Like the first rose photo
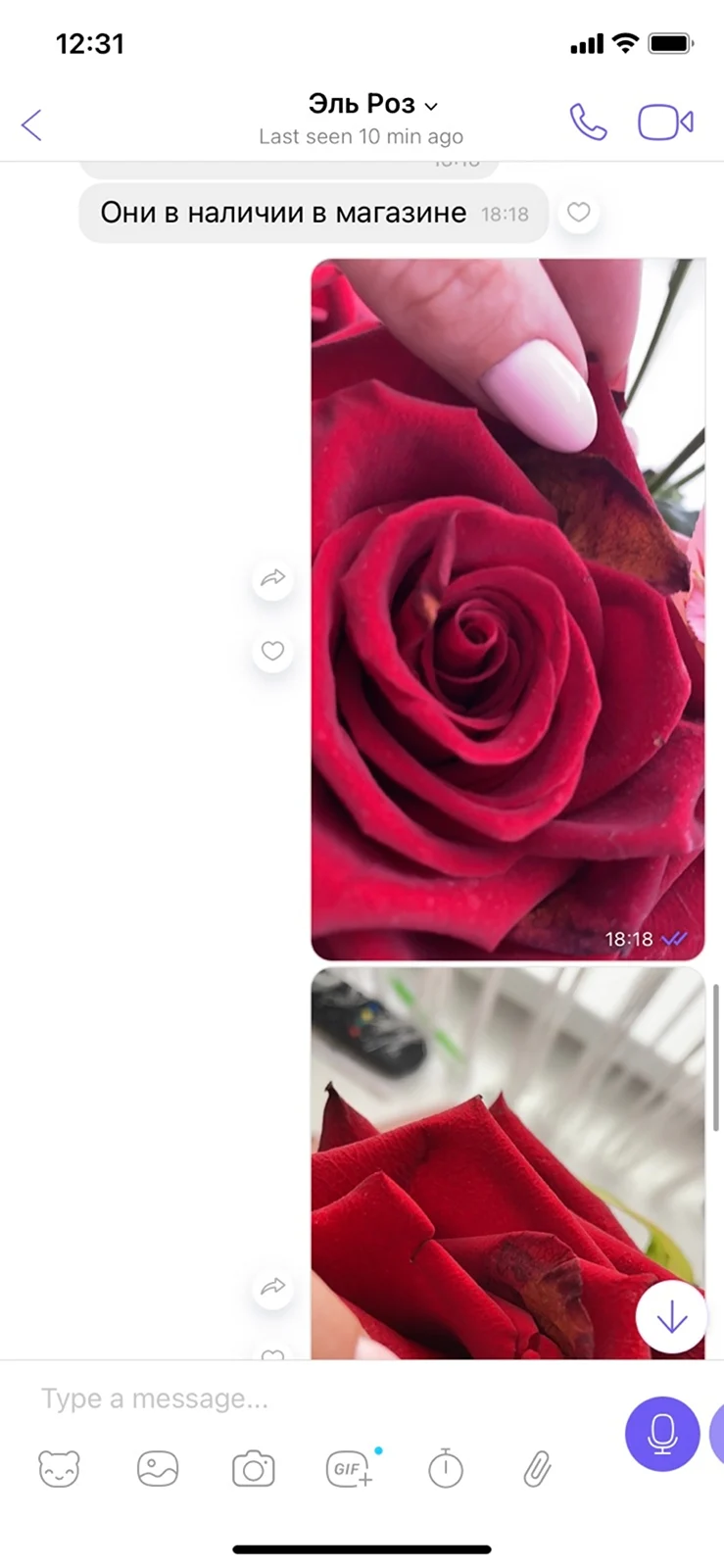724x1568 pixels. (x=272, y=651)
